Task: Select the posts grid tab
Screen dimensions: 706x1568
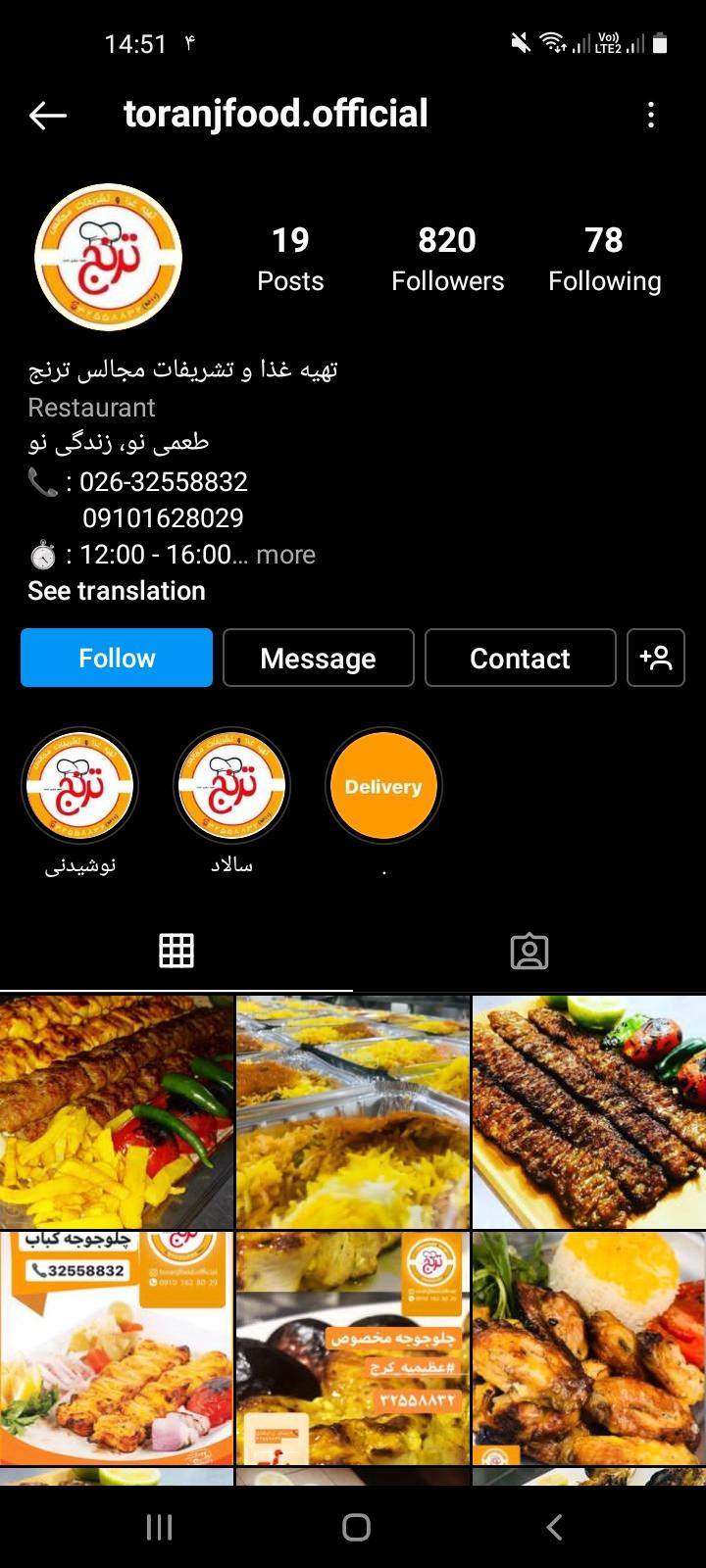Action: pos(176,951)
